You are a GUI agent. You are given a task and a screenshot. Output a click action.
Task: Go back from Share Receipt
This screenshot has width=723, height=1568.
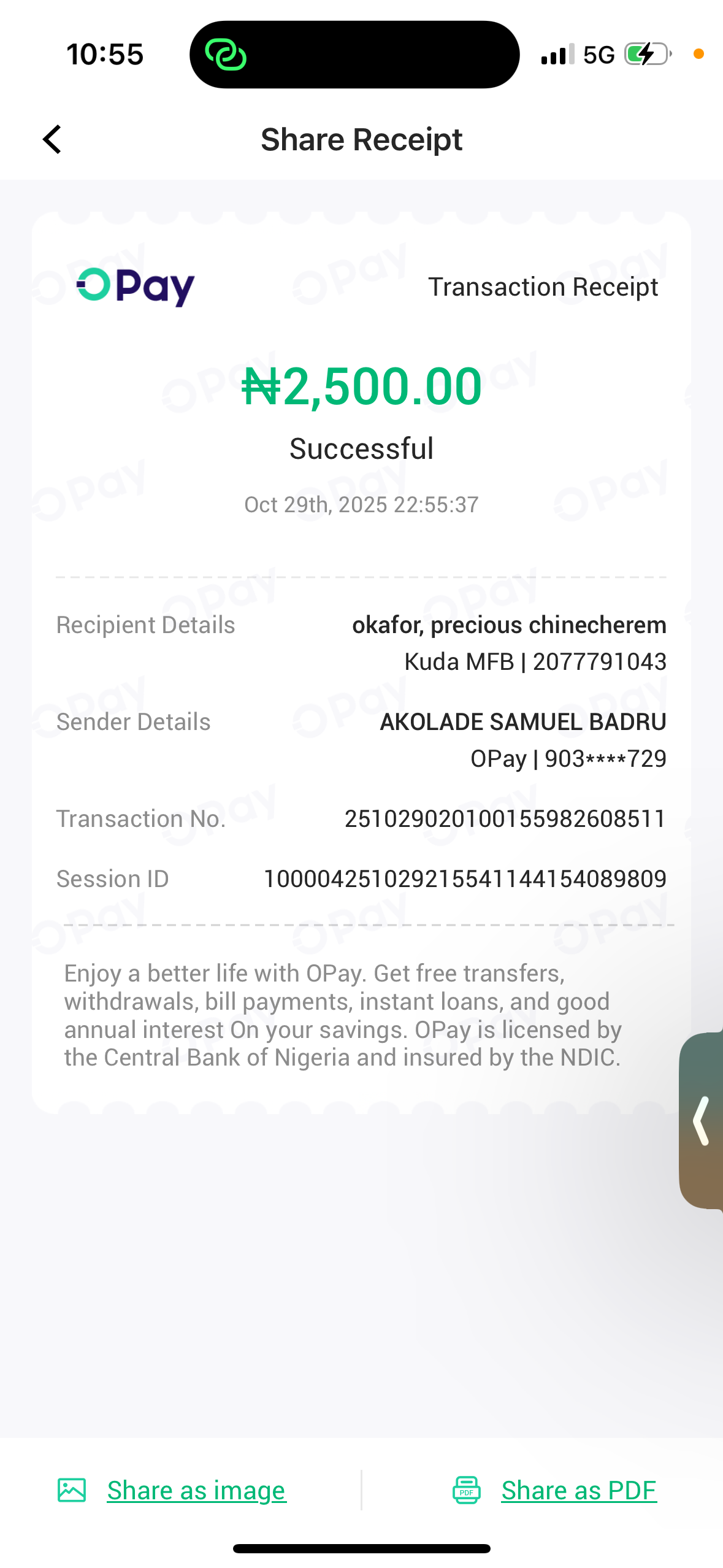(53, 140)
